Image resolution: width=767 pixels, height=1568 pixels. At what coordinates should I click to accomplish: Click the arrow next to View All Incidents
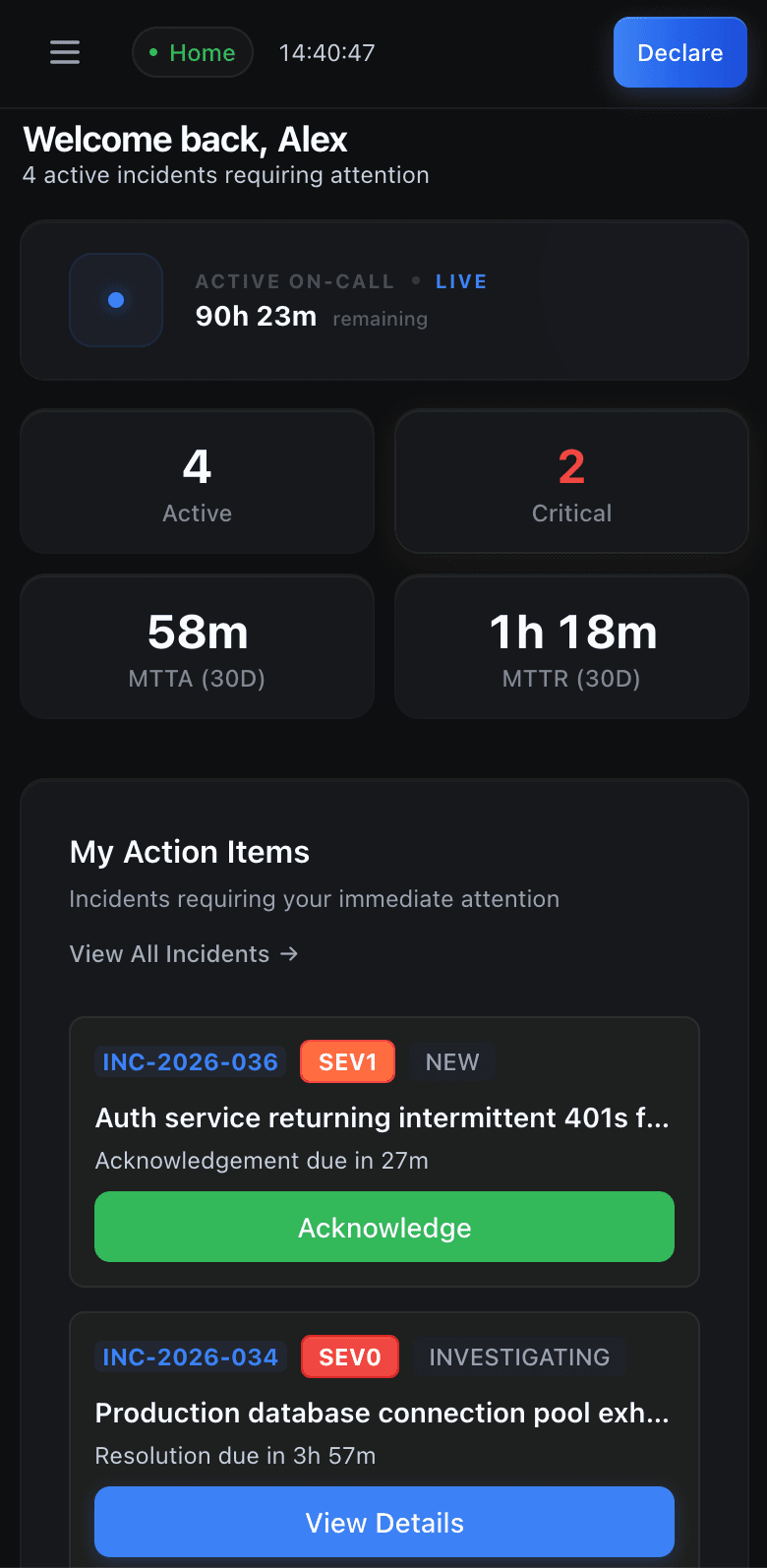288,953
